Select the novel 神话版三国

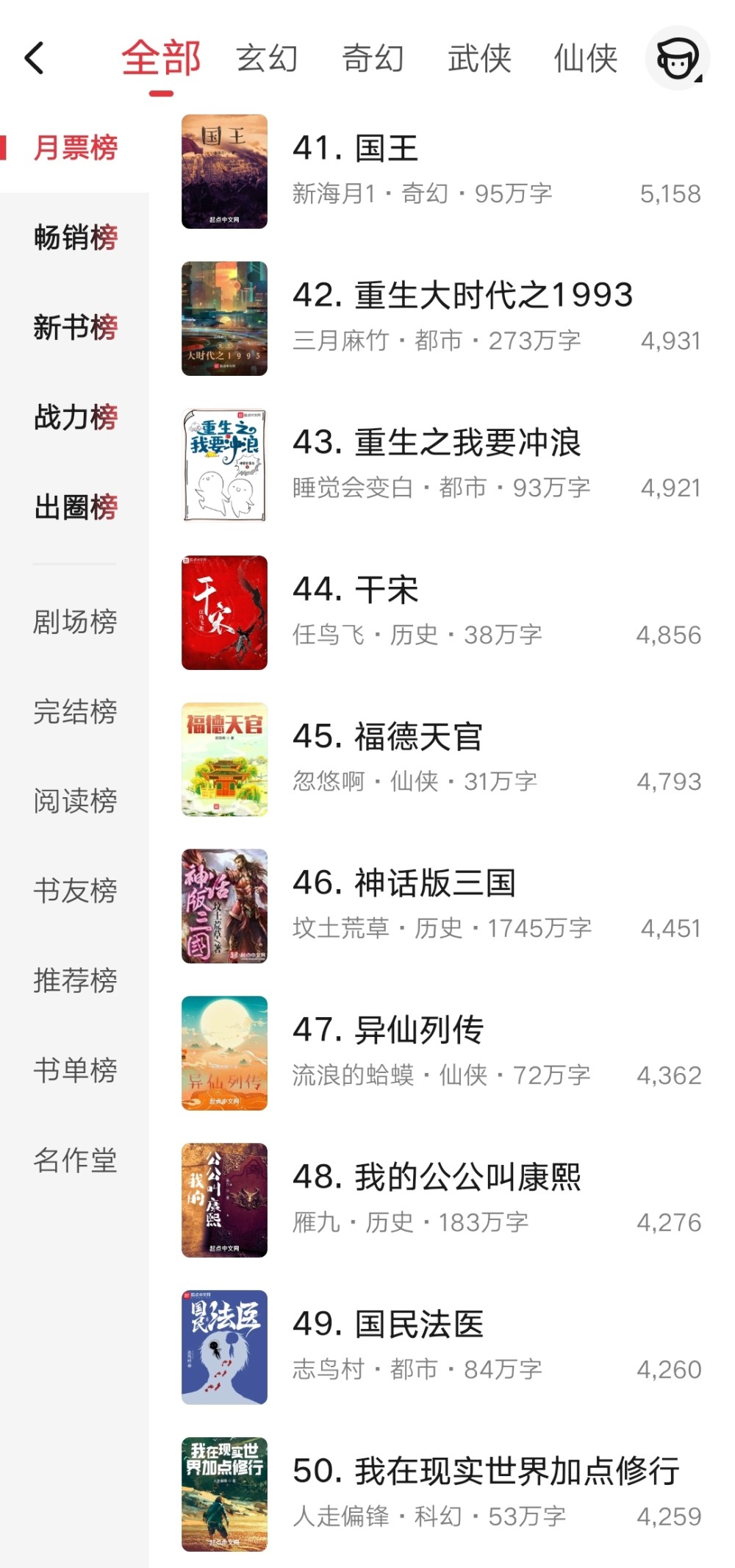coord(441,906)
